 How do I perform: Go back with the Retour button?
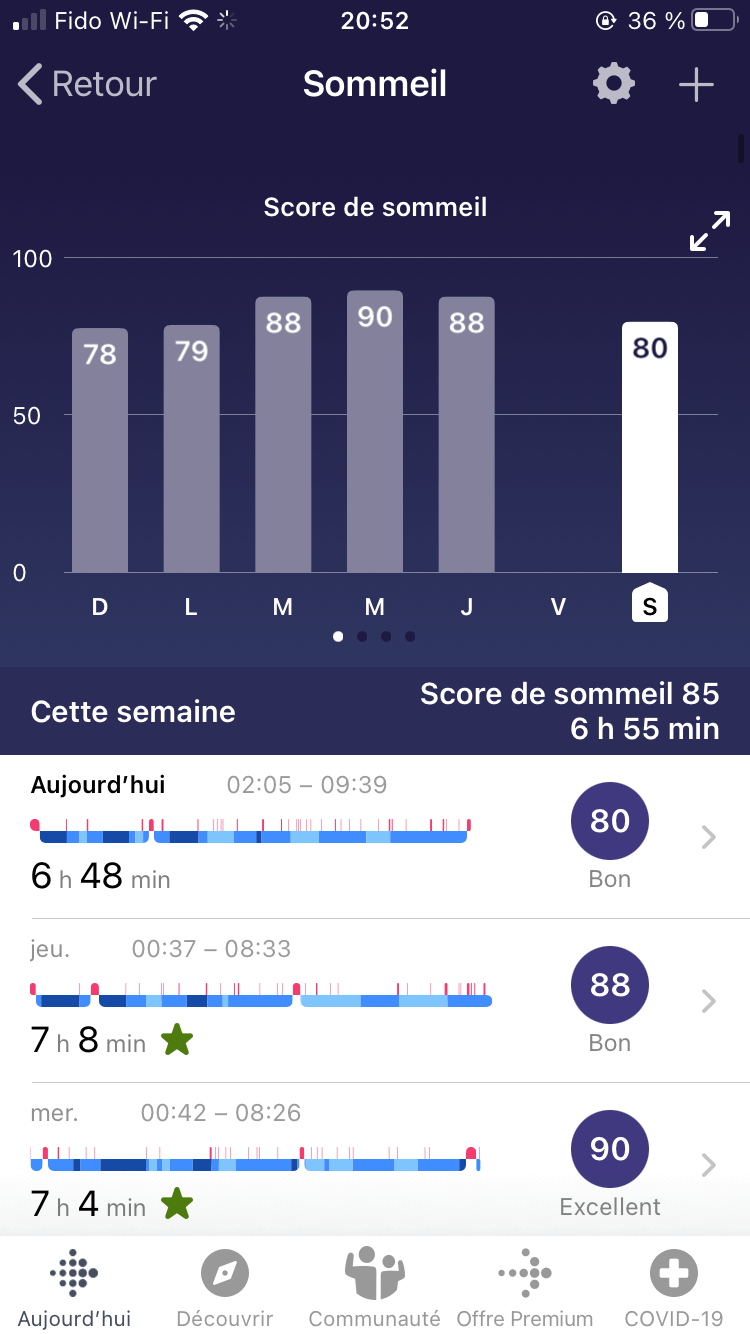pos(88,84)
